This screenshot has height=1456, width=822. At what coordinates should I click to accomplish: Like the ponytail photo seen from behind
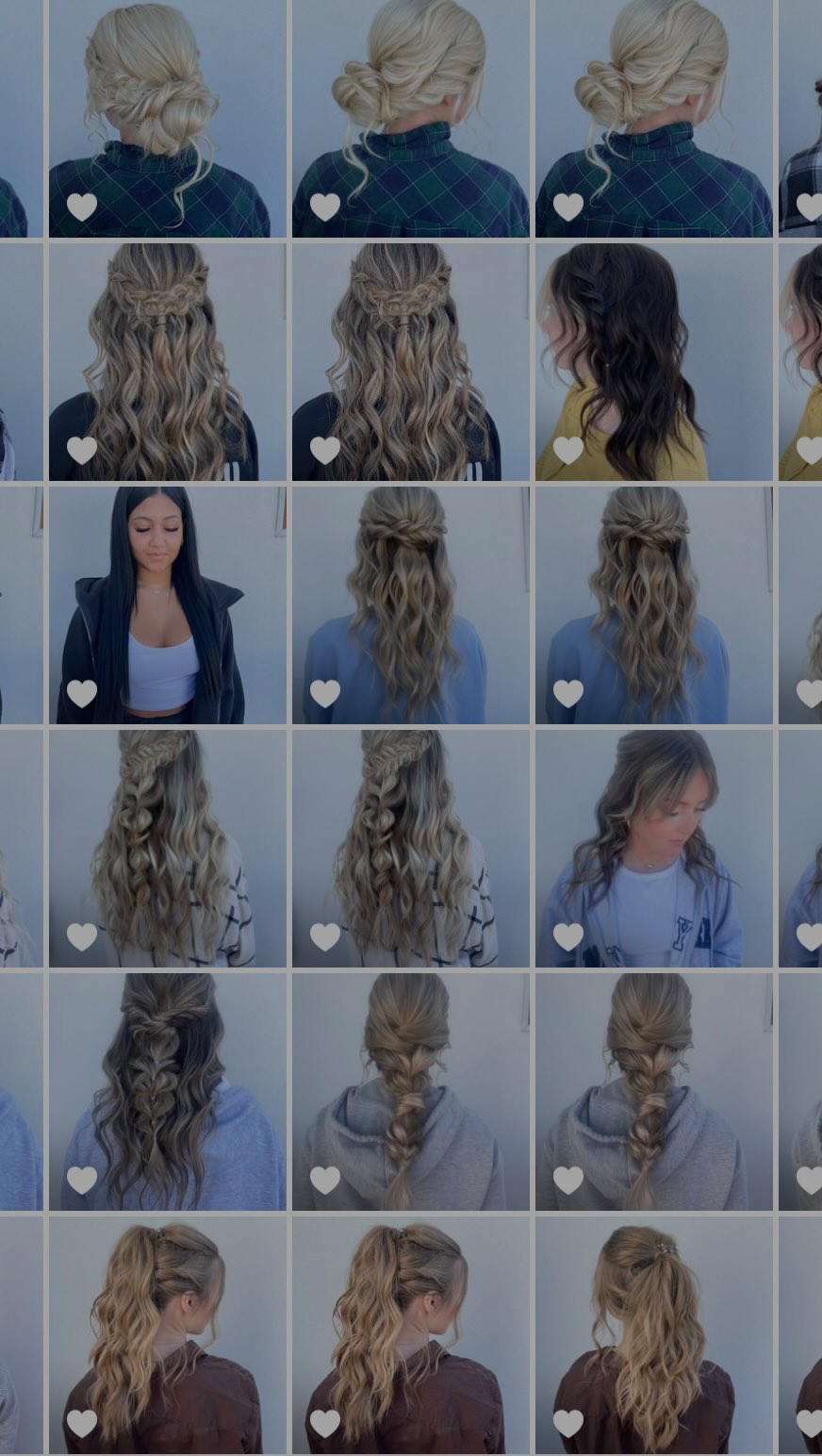tap(568, 1423)
